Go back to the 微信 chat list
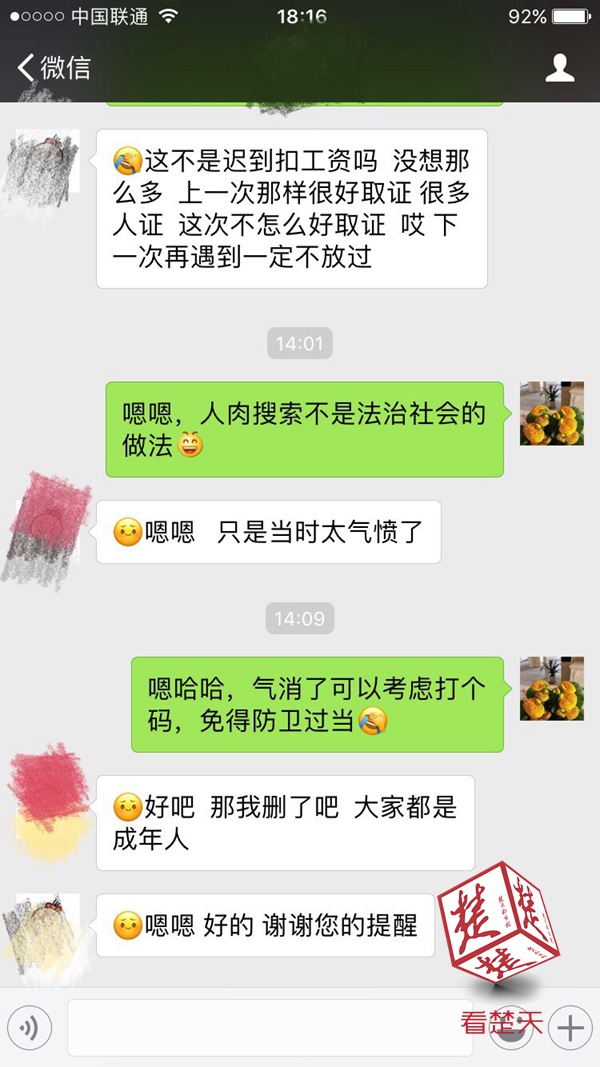The height and width of the screenshot is (1067, 600). tap(54, 68)
